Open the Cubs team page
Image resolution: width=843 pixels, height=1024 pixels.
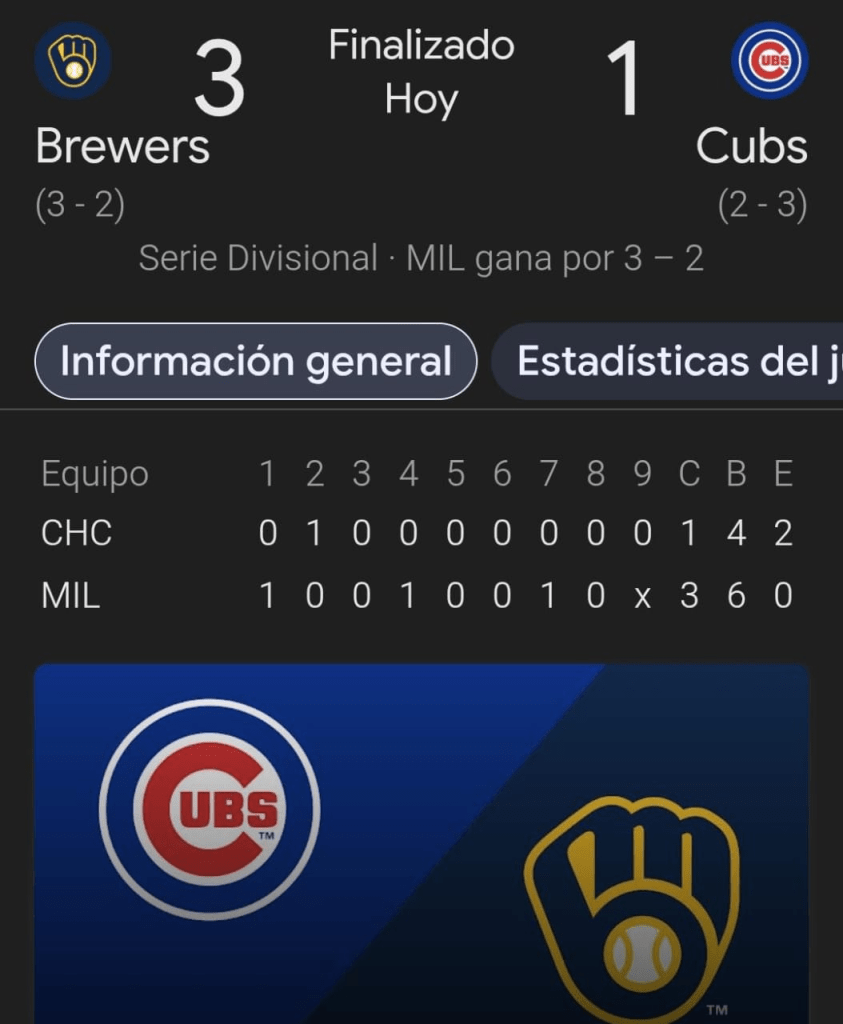pyautogui.click(x=752, y=146)
